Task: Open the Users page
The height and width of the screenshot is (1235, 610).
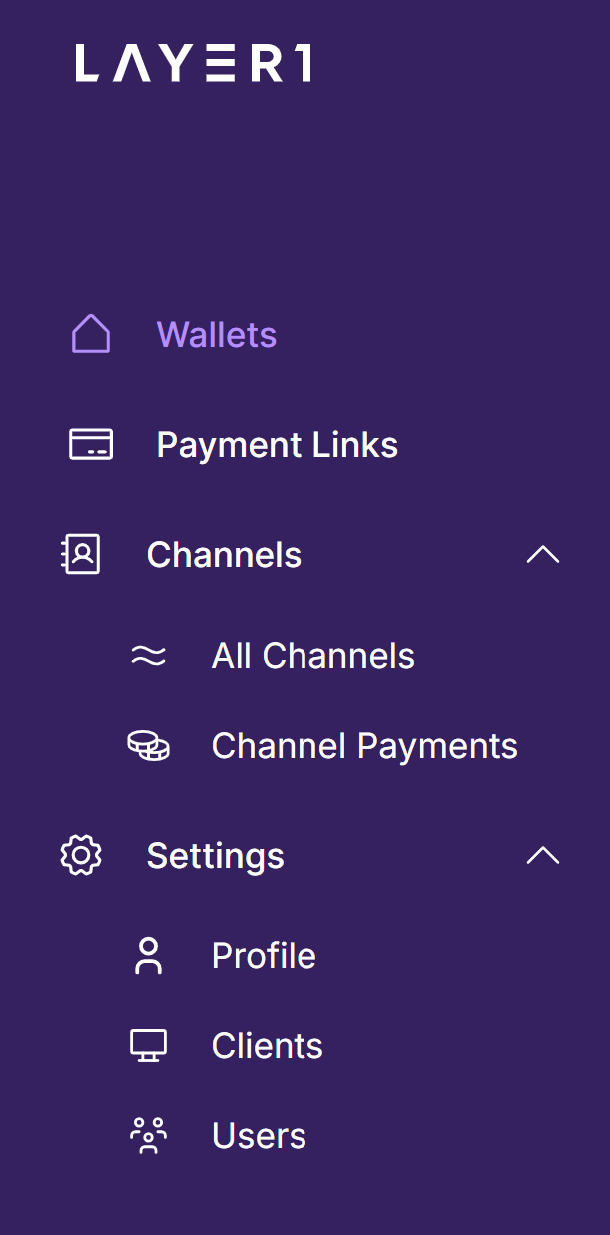Action: point(258,1136)
